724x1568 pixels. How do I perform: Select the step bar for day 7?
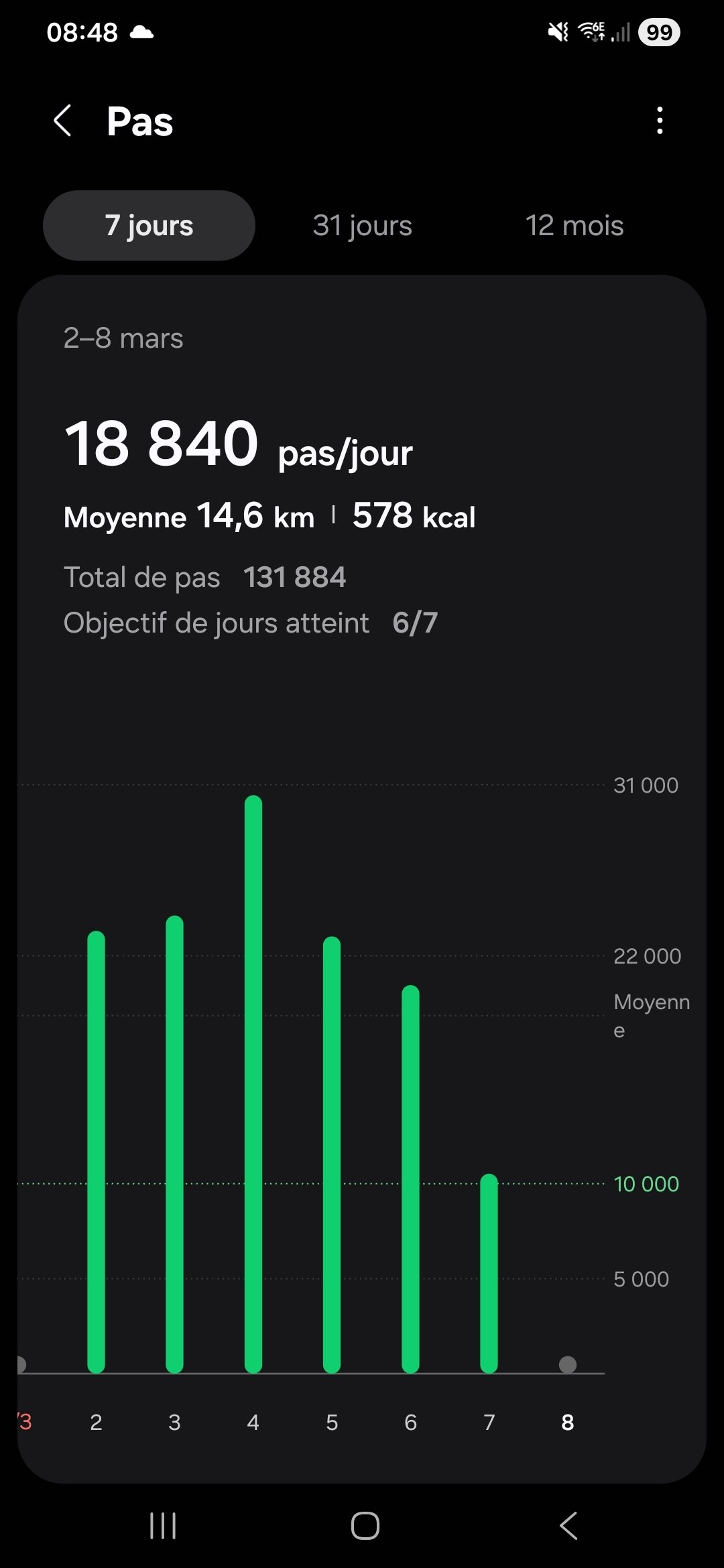pyautogui.click(x=489, y=1273)
